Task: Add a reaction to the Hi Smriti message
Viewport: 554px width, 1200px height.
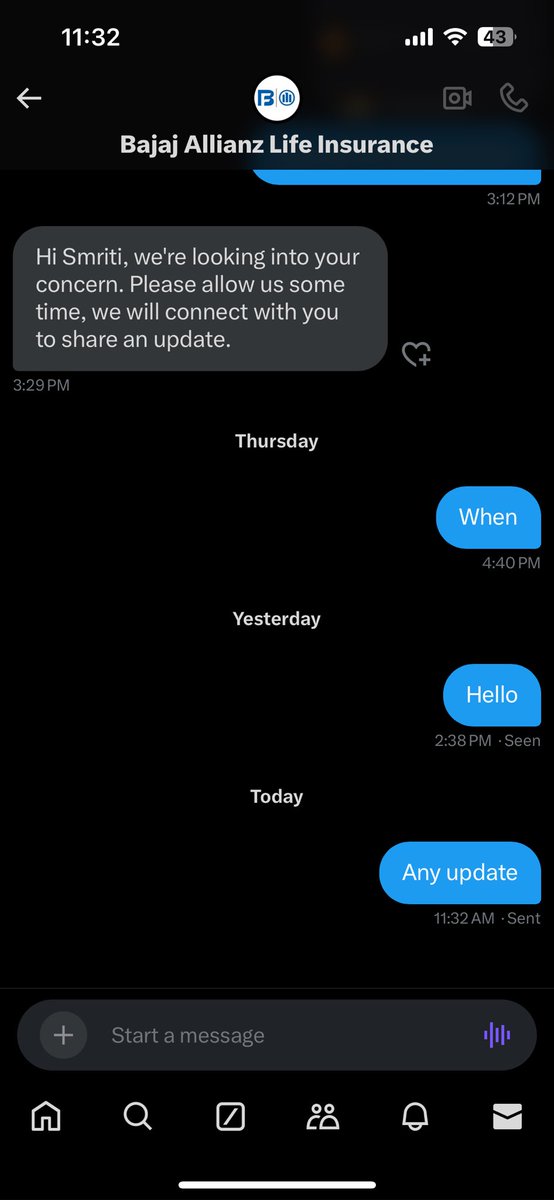Action: (x=416, y=354)
